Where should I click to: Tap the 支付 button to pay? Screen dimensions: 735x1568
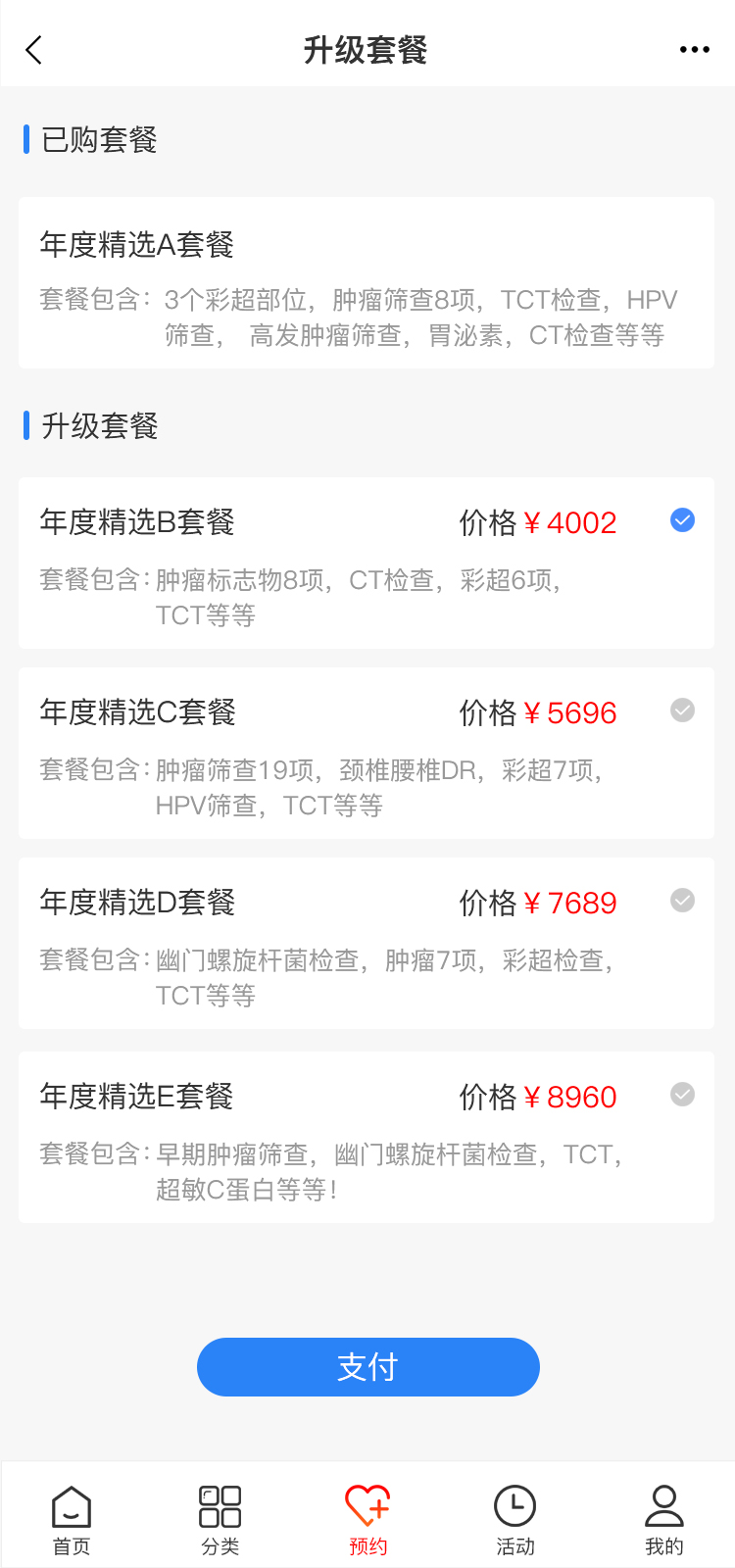[x=367, y=1367]
